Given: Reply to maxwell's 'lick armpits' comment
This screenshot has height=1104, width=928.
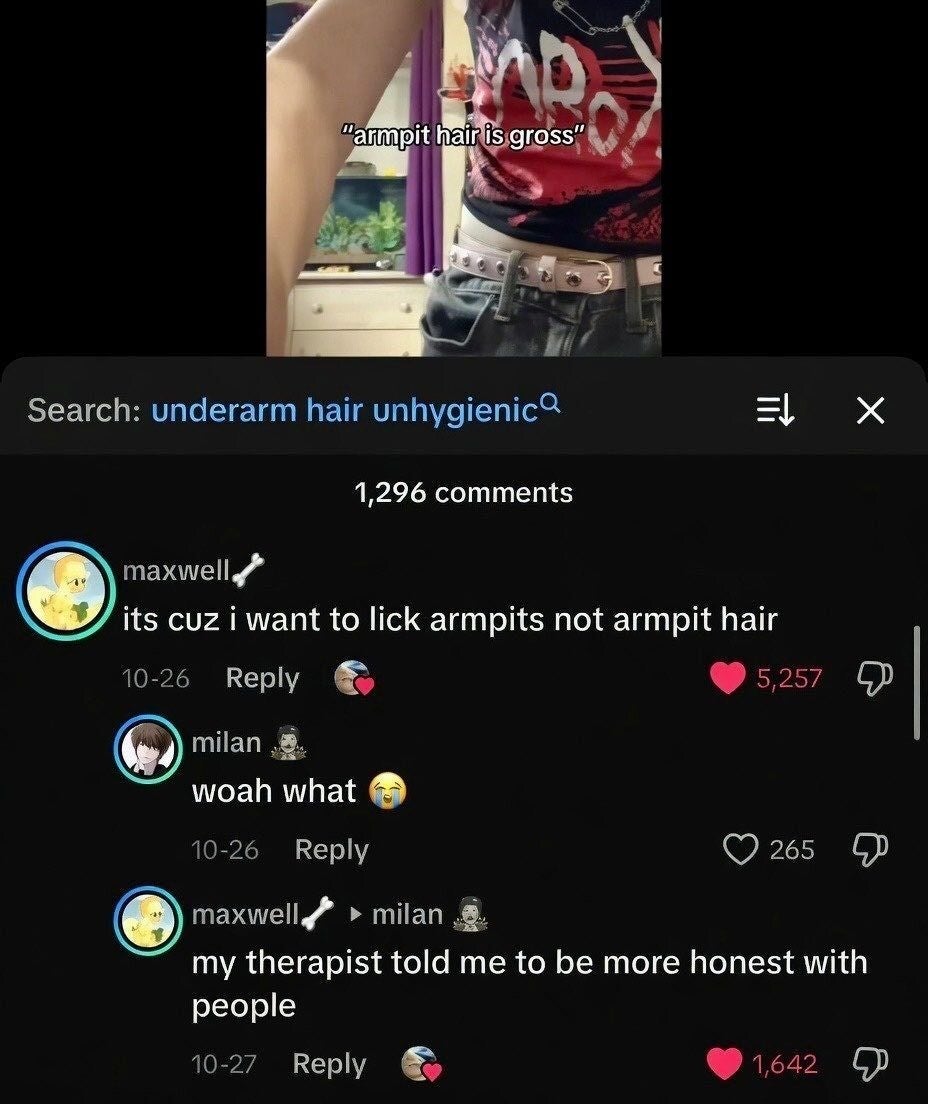Looking at the screenshot, I should (x=262, y=678).
